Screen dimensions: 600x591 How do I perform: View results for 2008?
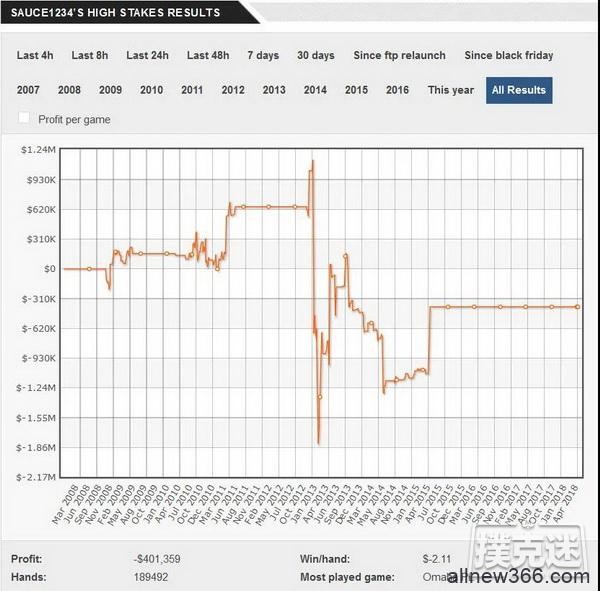click(x=69, y=90)
